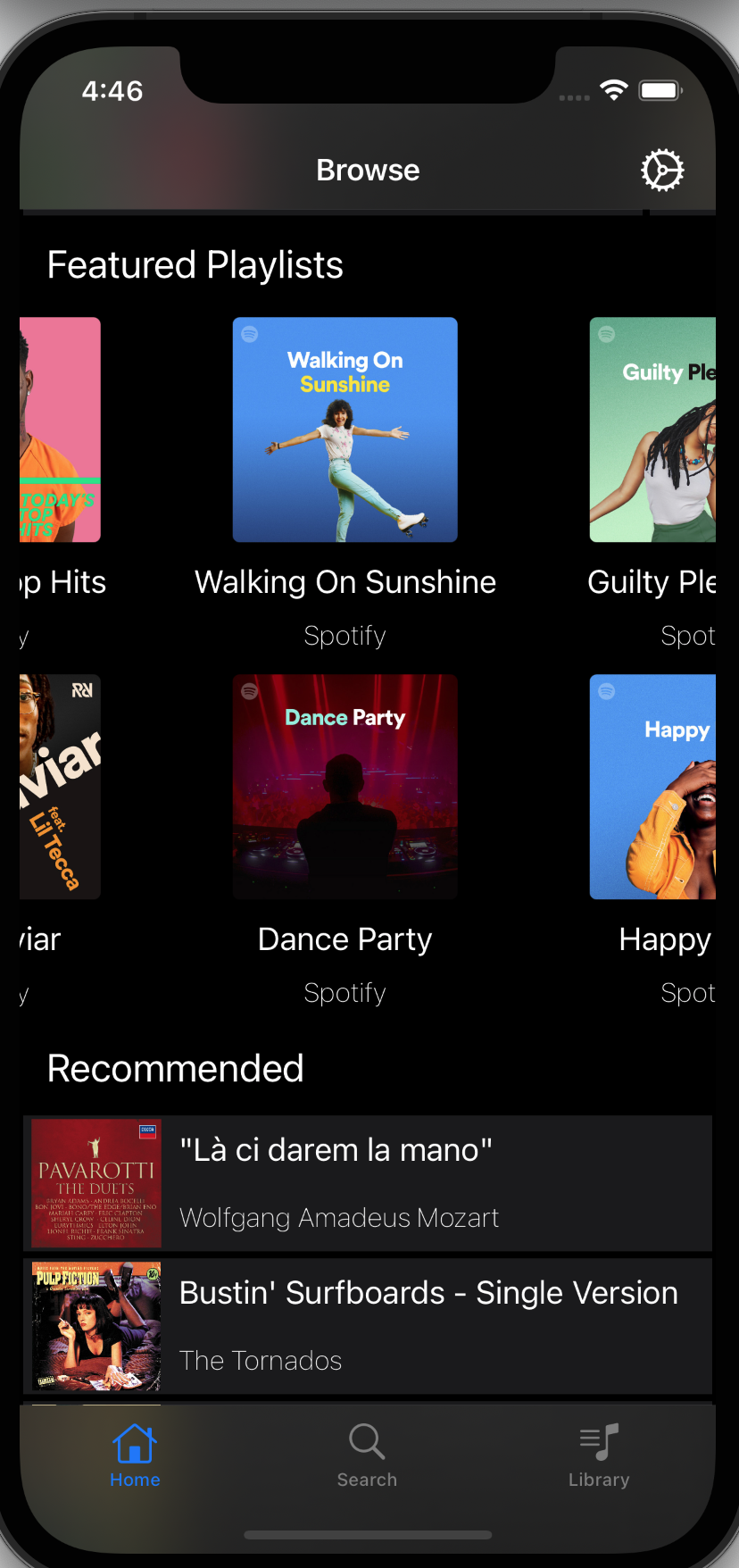Click the Pulp Fiction soundtrack artwork
The image size is (739, 1568).
pos(95,1326)
